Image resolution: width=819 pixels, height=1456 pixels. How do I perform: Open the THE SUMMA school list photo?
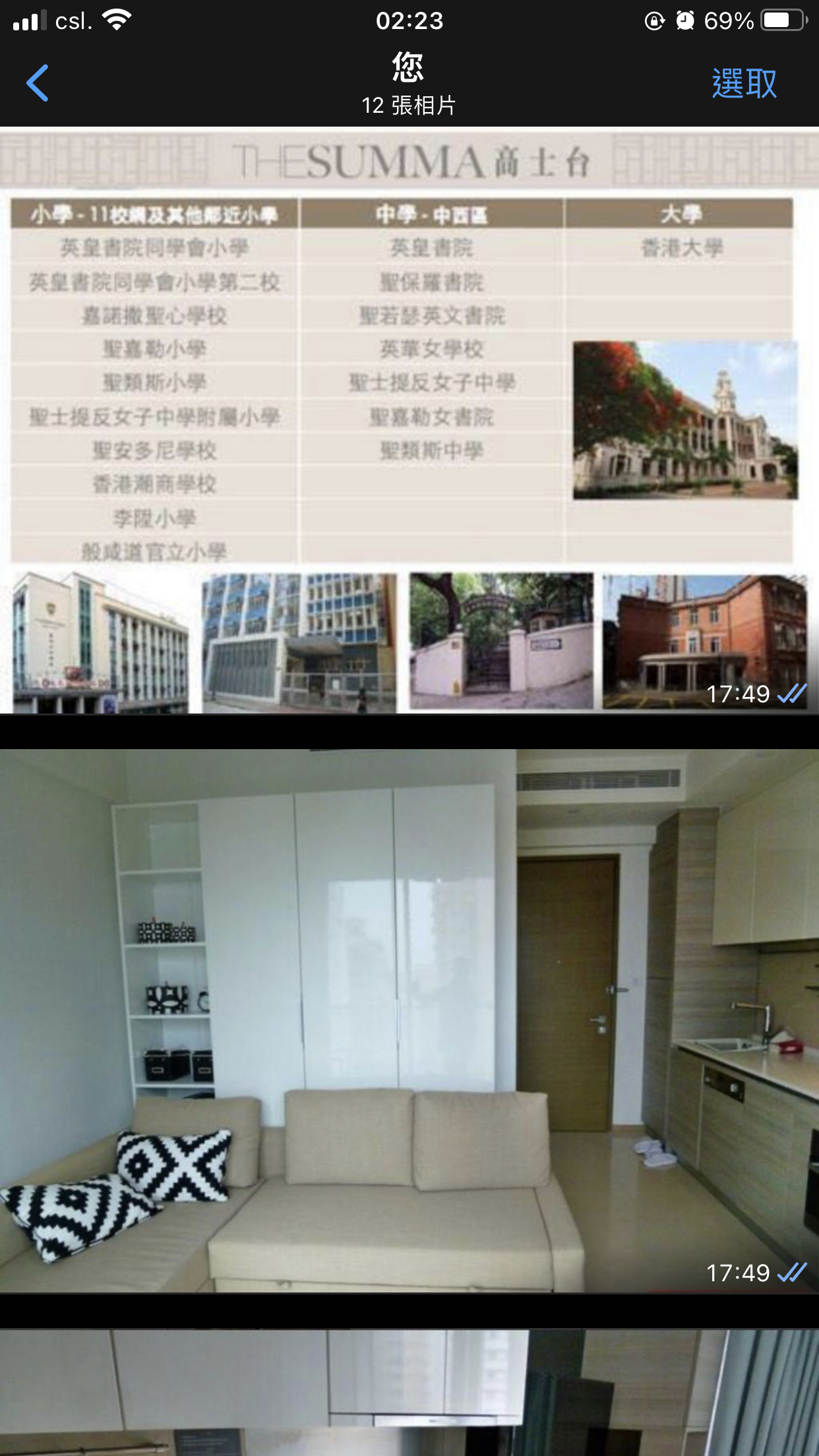pyautogui.click(x=409, y=421)
